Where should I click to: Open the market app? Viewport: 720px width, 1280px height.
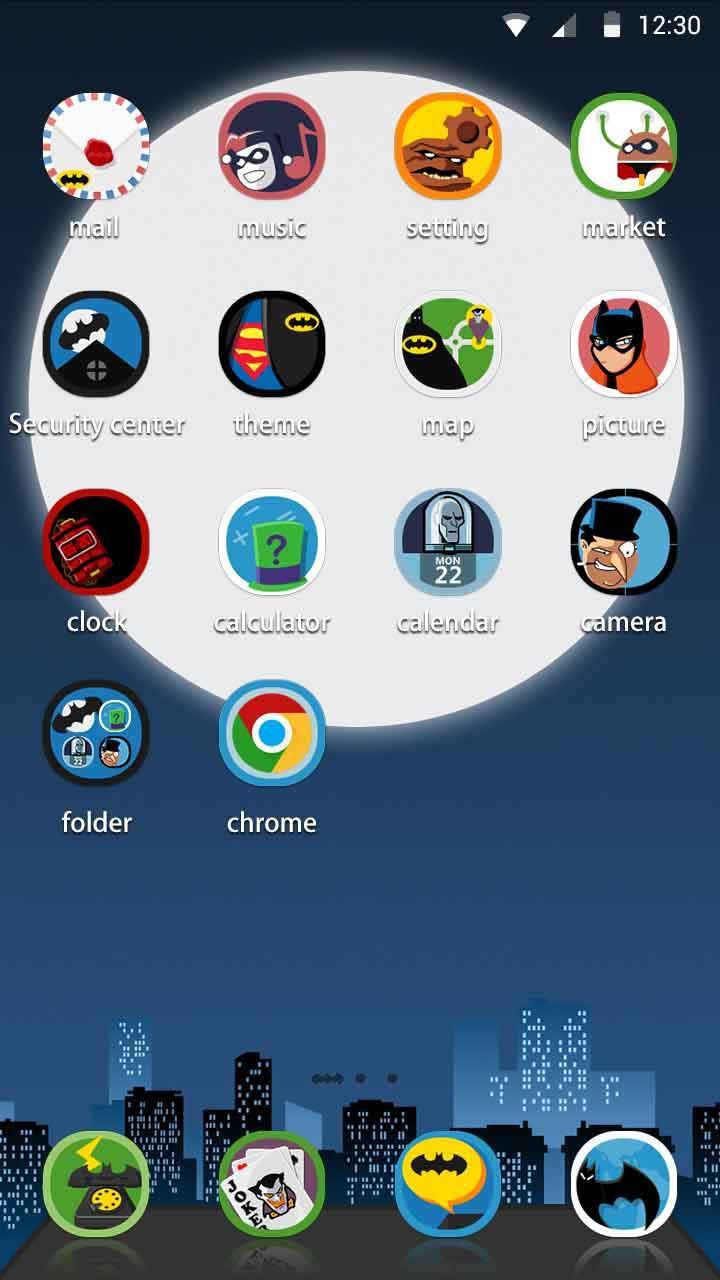point(624,147)
